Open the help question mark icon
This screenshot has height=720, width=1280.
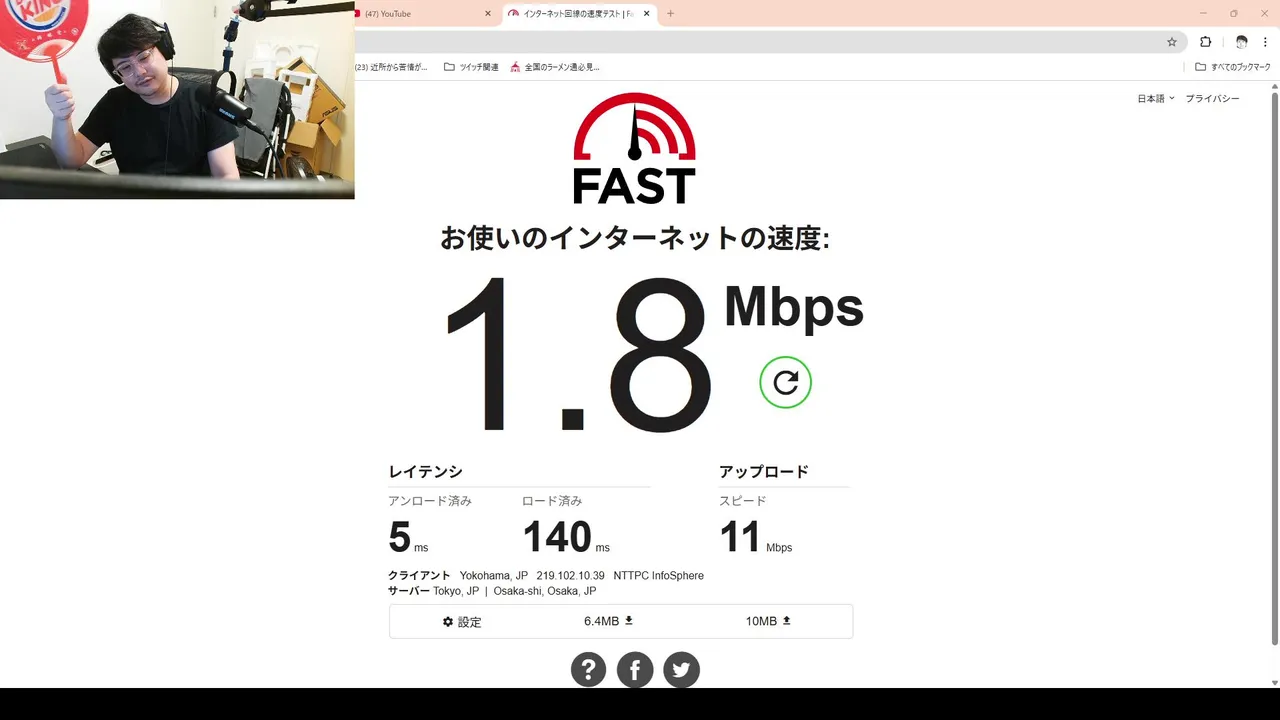click(x=588, y=670)
